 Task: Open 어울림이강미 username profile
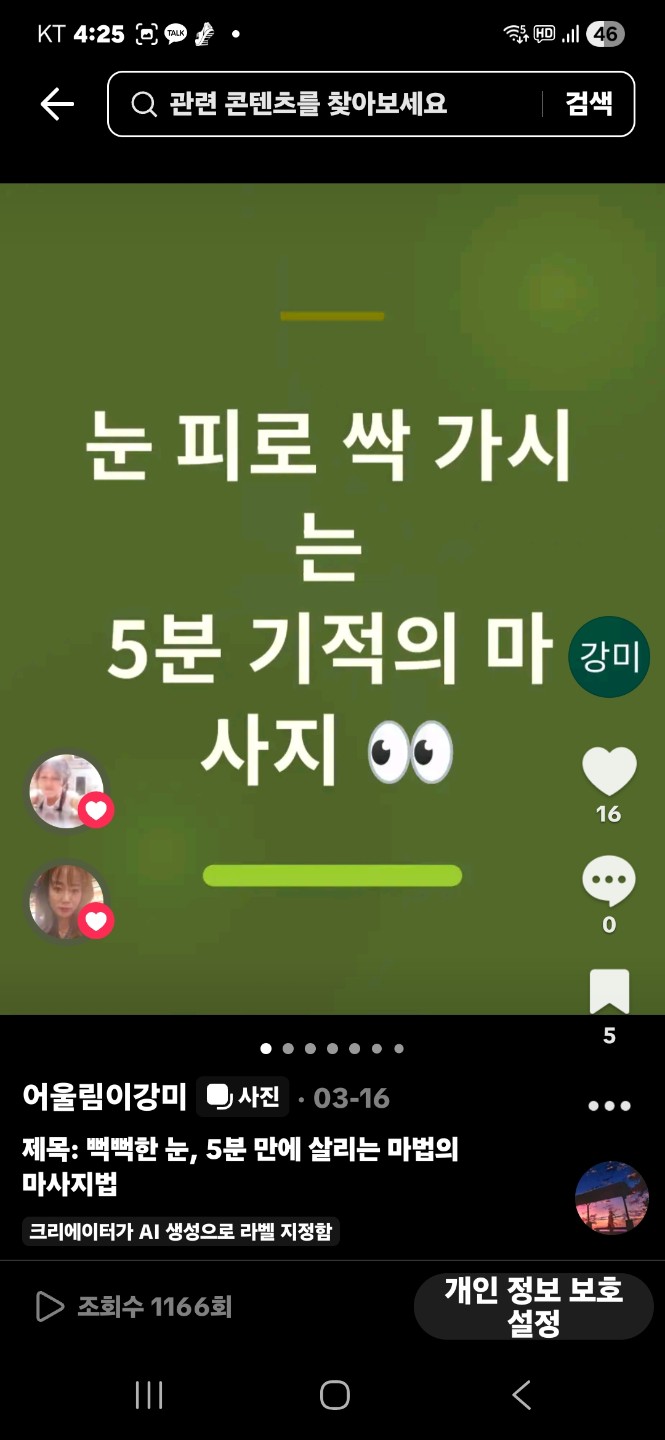point(105,1097)
